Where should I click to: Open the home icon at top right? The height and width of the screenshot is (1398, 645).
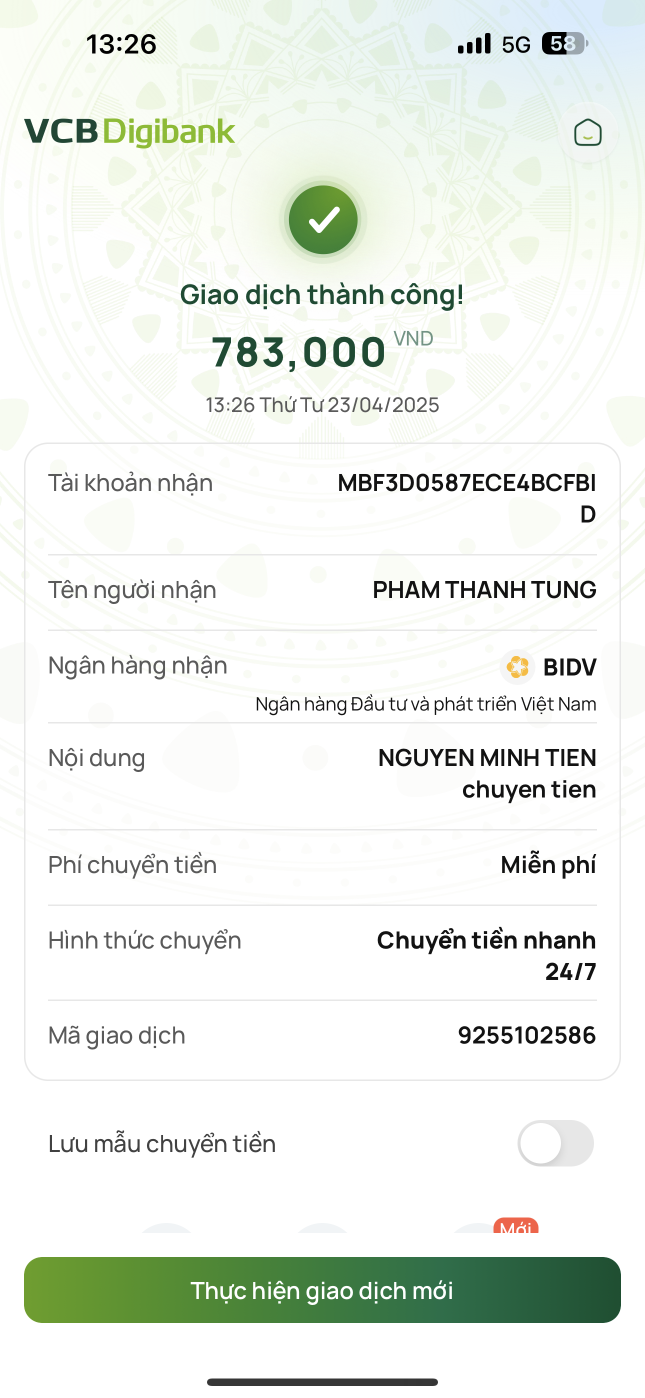(588, 132)
